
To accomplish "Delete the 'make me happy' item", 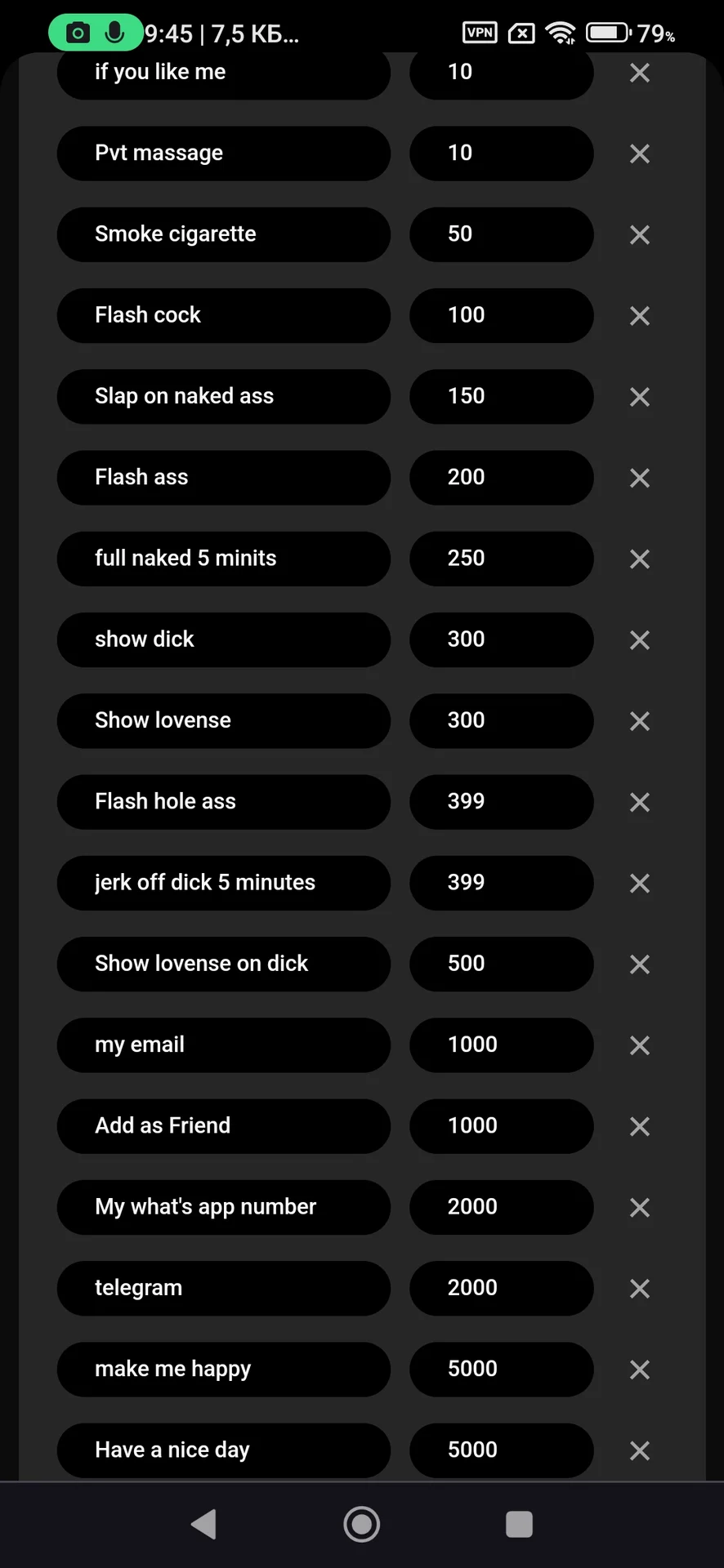I will pos(639,1370).
